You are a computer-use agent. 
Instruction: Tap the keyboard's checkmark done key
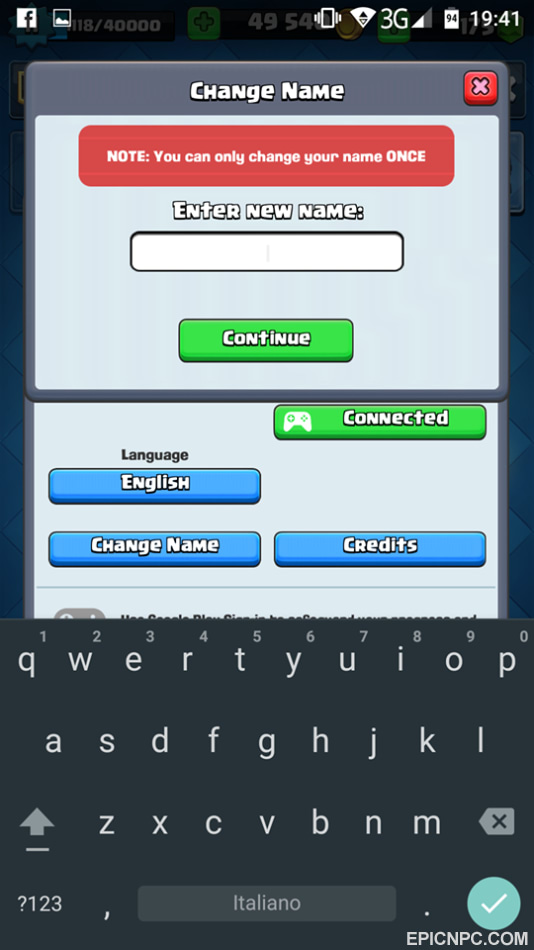(x=494, y=904)
